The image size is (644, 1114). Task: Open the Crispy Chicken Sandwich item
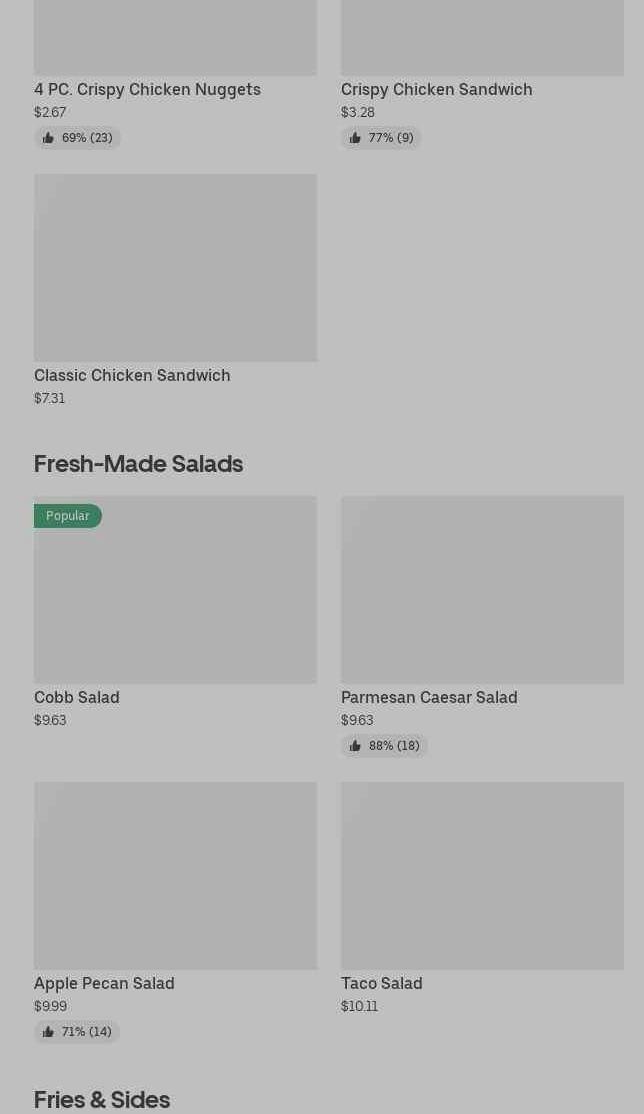pos(482,74)
